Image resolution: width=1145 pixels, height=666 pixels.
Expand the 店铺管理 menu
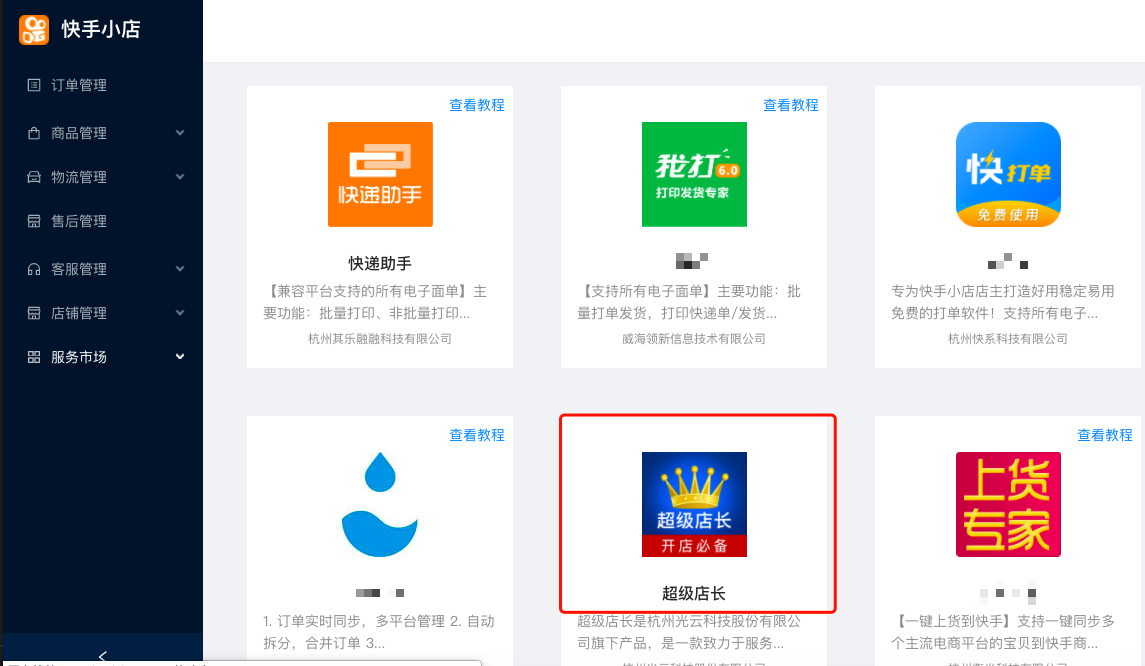pos(79,313)
